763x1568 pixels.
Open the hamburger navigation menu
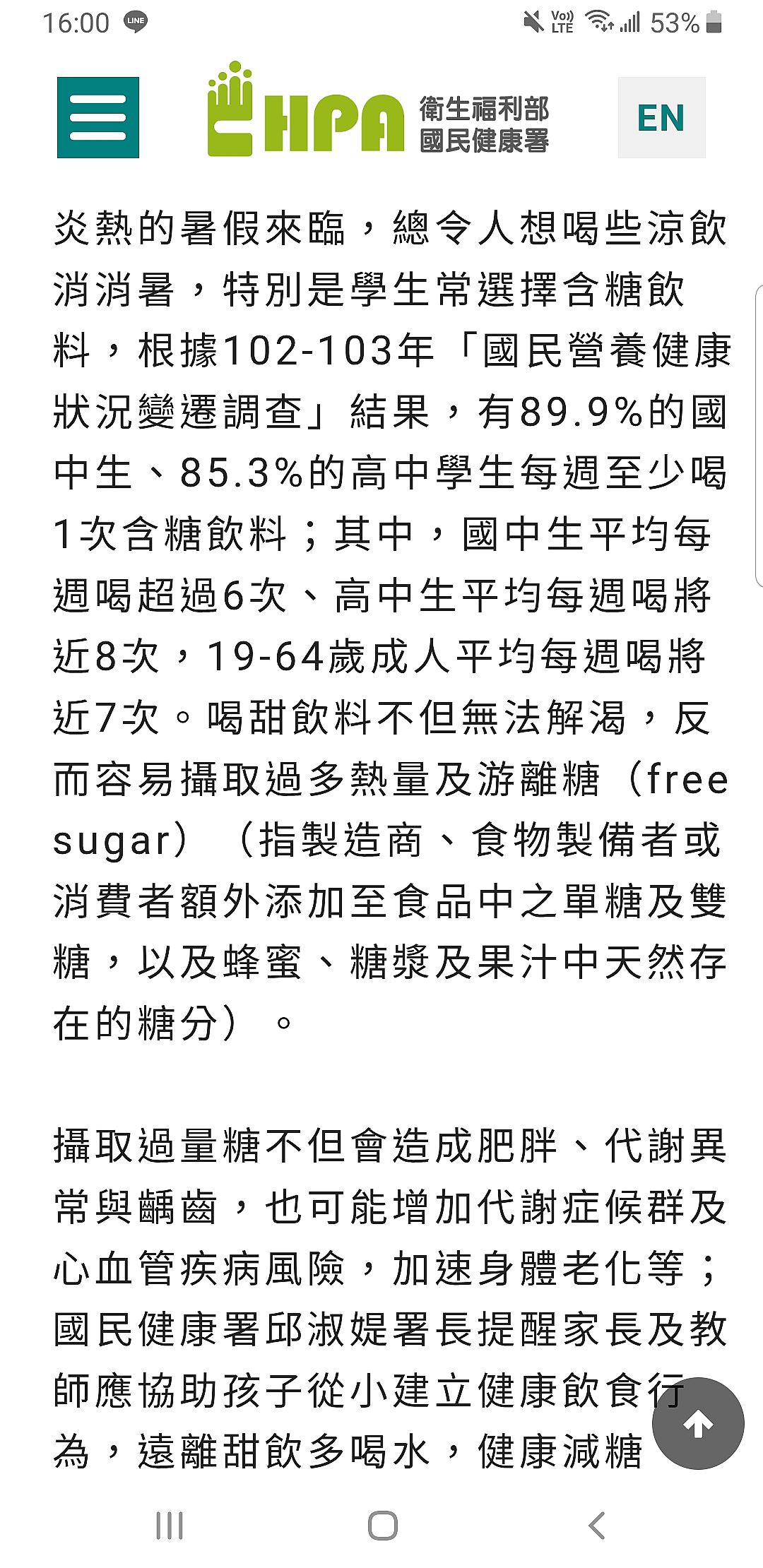(x=97, y=117)
